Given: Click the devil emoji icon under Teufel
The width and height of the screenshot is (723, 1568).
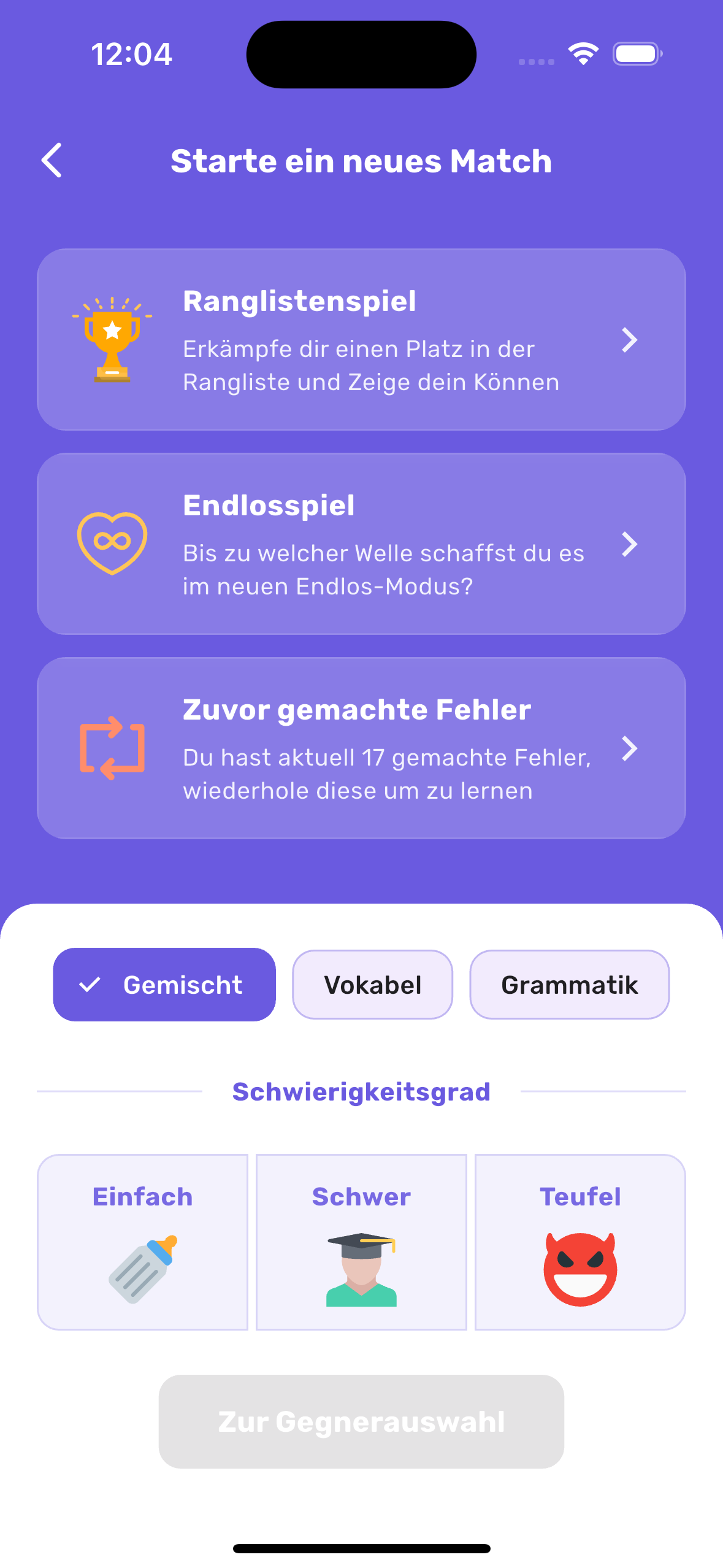Looking at the screenshot, I should 579,1267.
